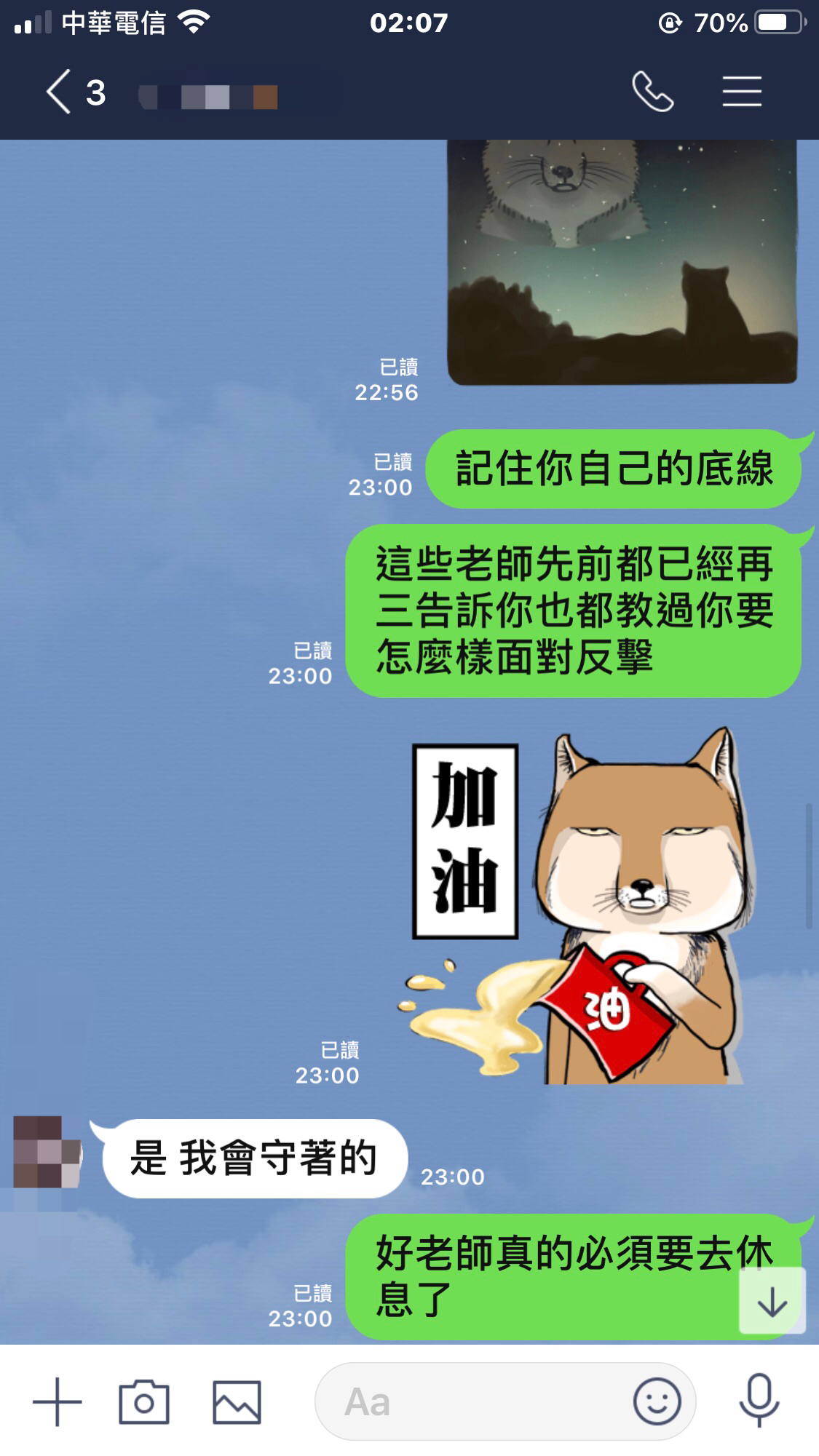Image resolution: width=819 pixels, height=1456 pixels.
Task: Choose a photo from the gallery
Action: click(x=237, y=1401)
